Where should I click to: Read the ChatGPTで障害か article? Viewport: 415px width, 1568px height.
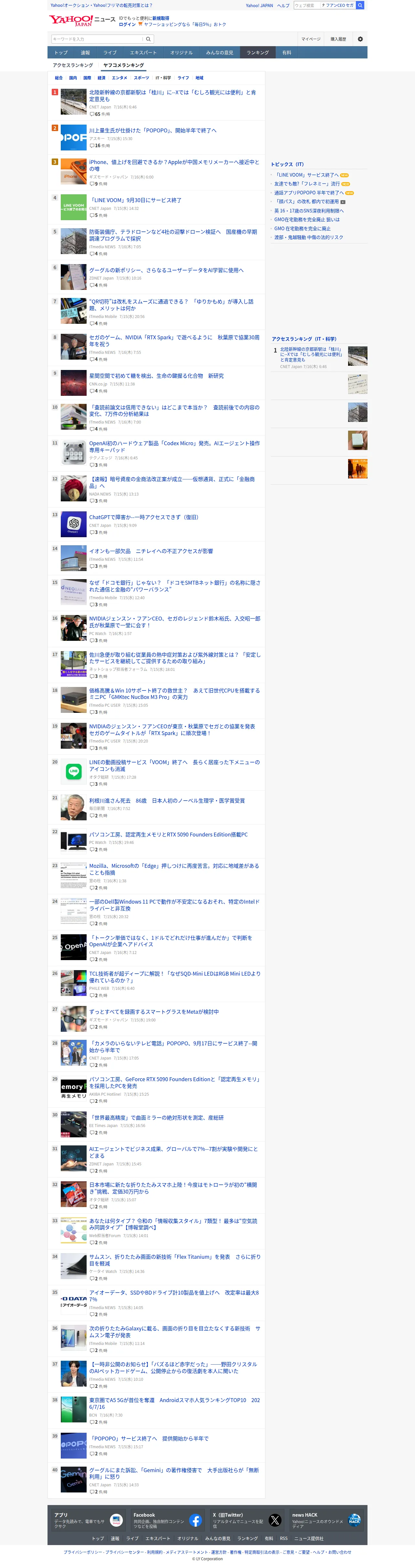(144, 518)
